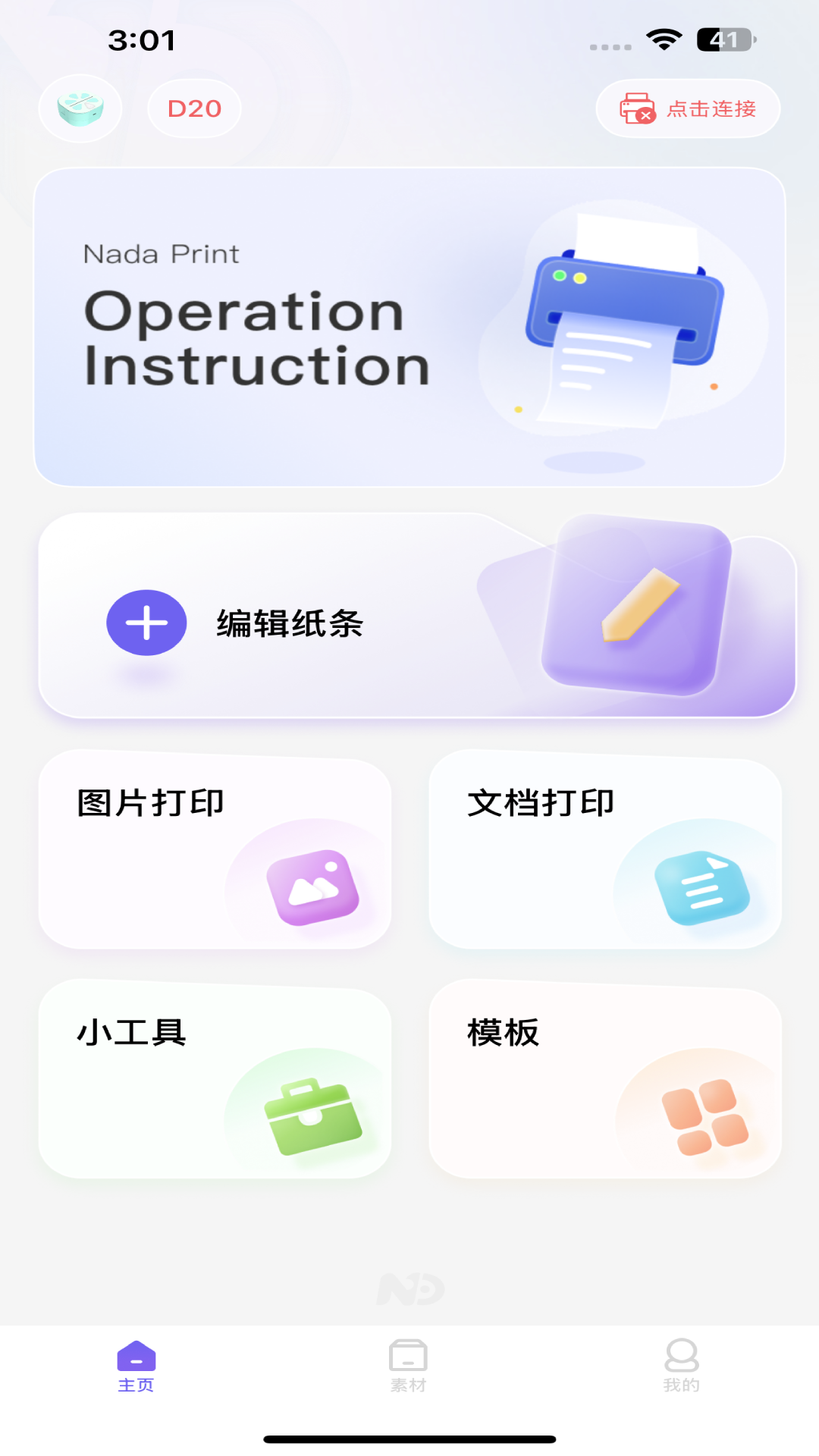
Task: Open the 模板 card
Action: pos(605,1077)
